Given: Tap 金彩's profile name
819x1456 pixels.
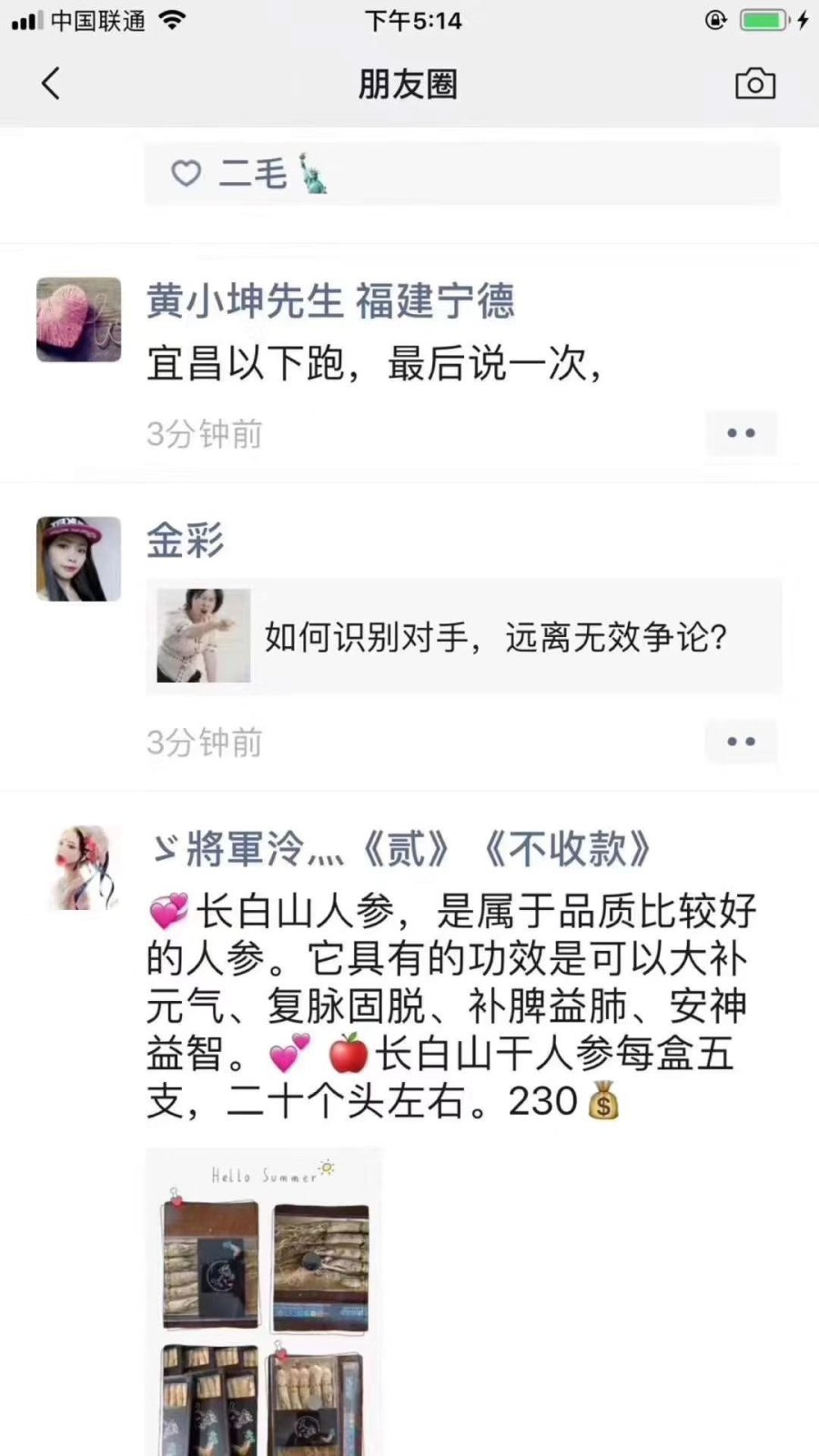Looking at the screenshot, I should 186,541.
